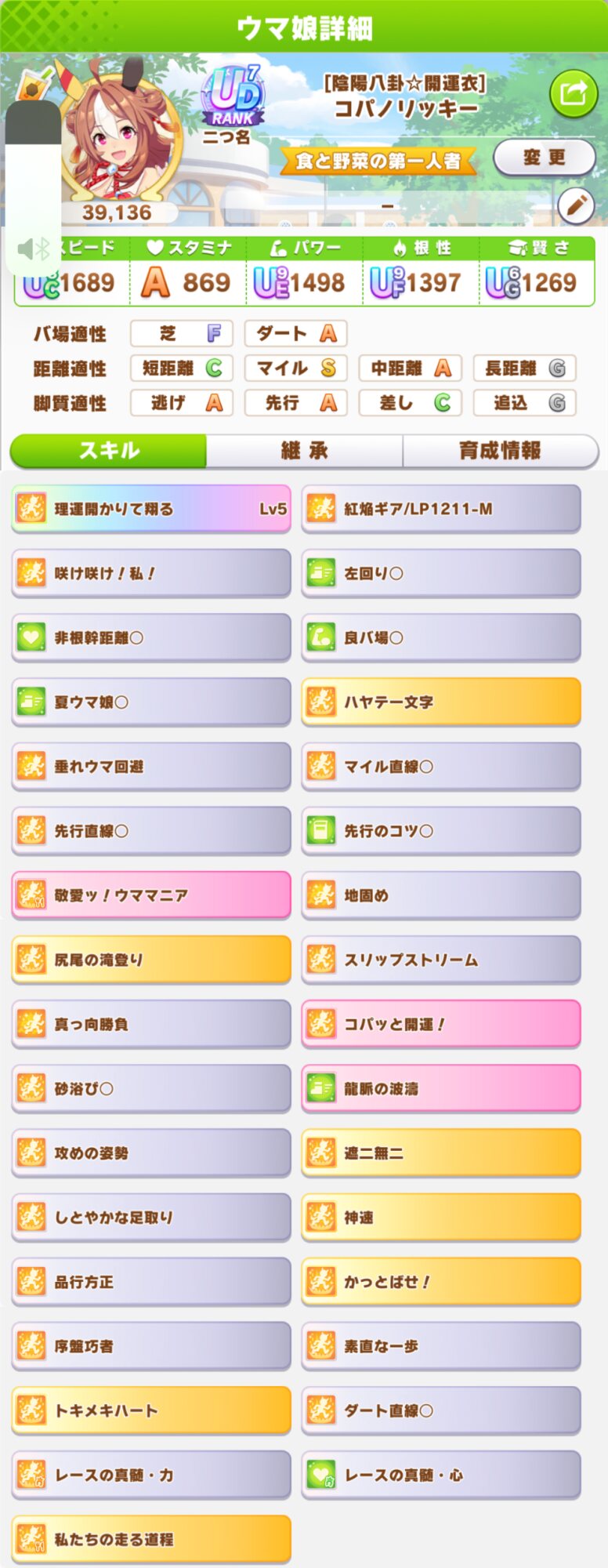Open skill 紅焔ギア/LP1211-M
Screen dimensions: 608x1568
tap(441, 509)
